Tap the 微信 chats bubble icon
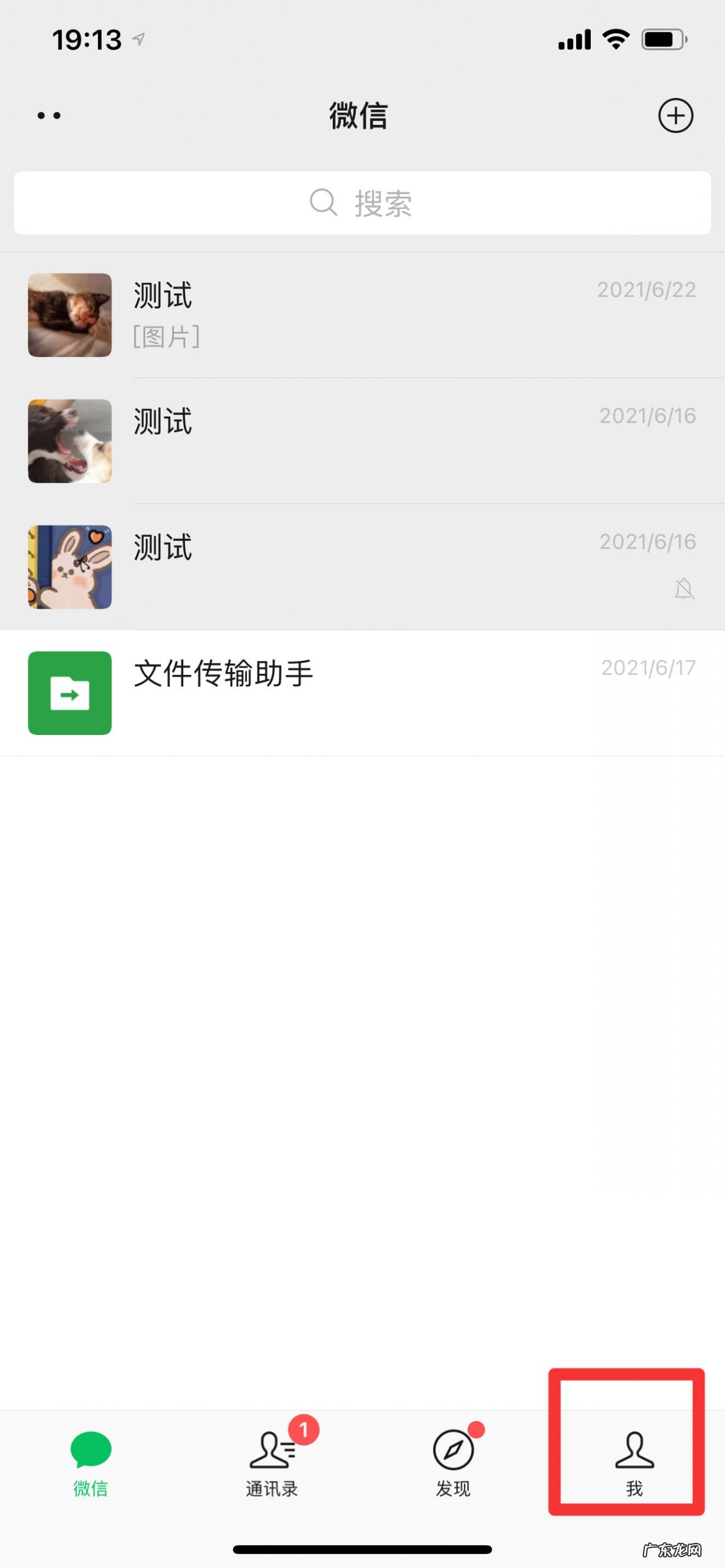 coord(89,1449)
